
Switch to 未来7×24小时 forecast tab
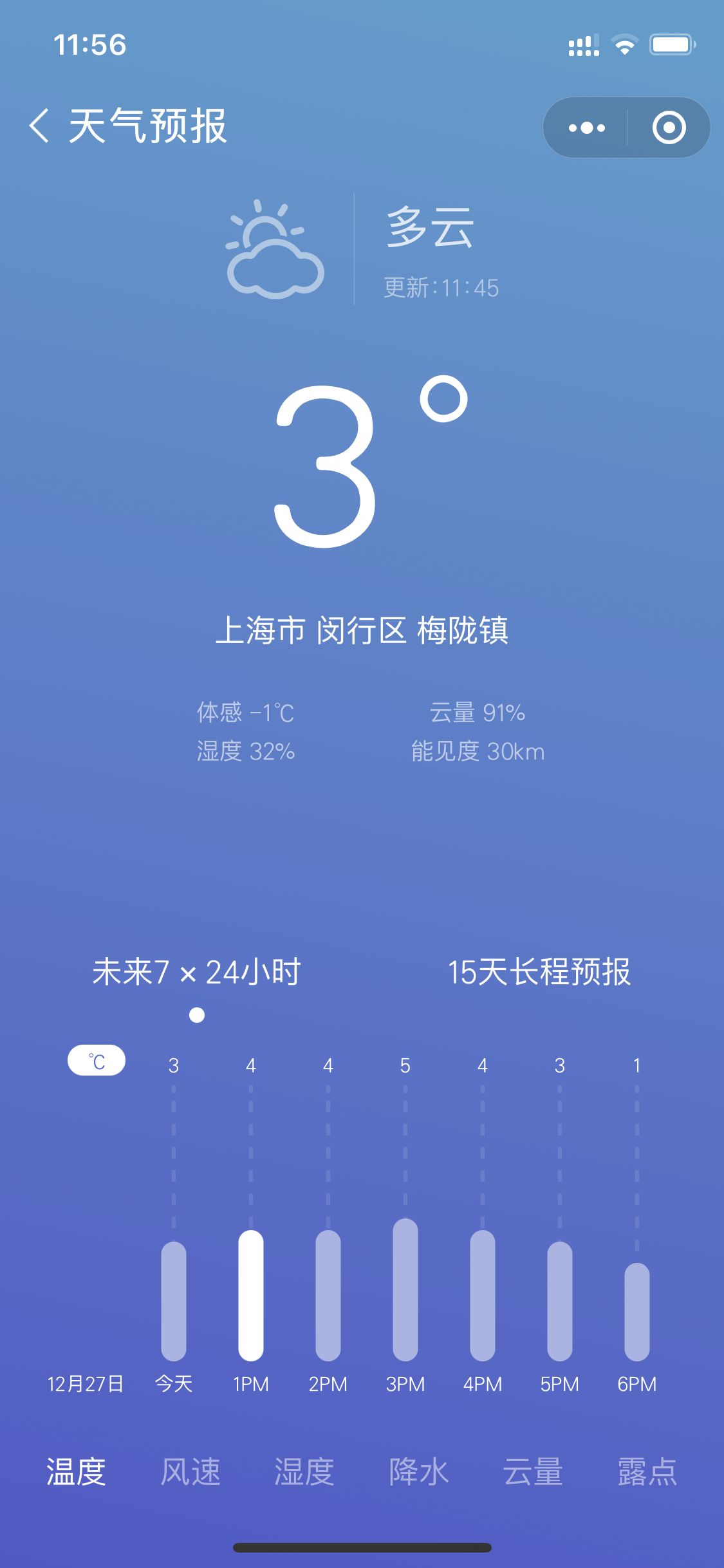pyautogui.click(x=197, y=972)
